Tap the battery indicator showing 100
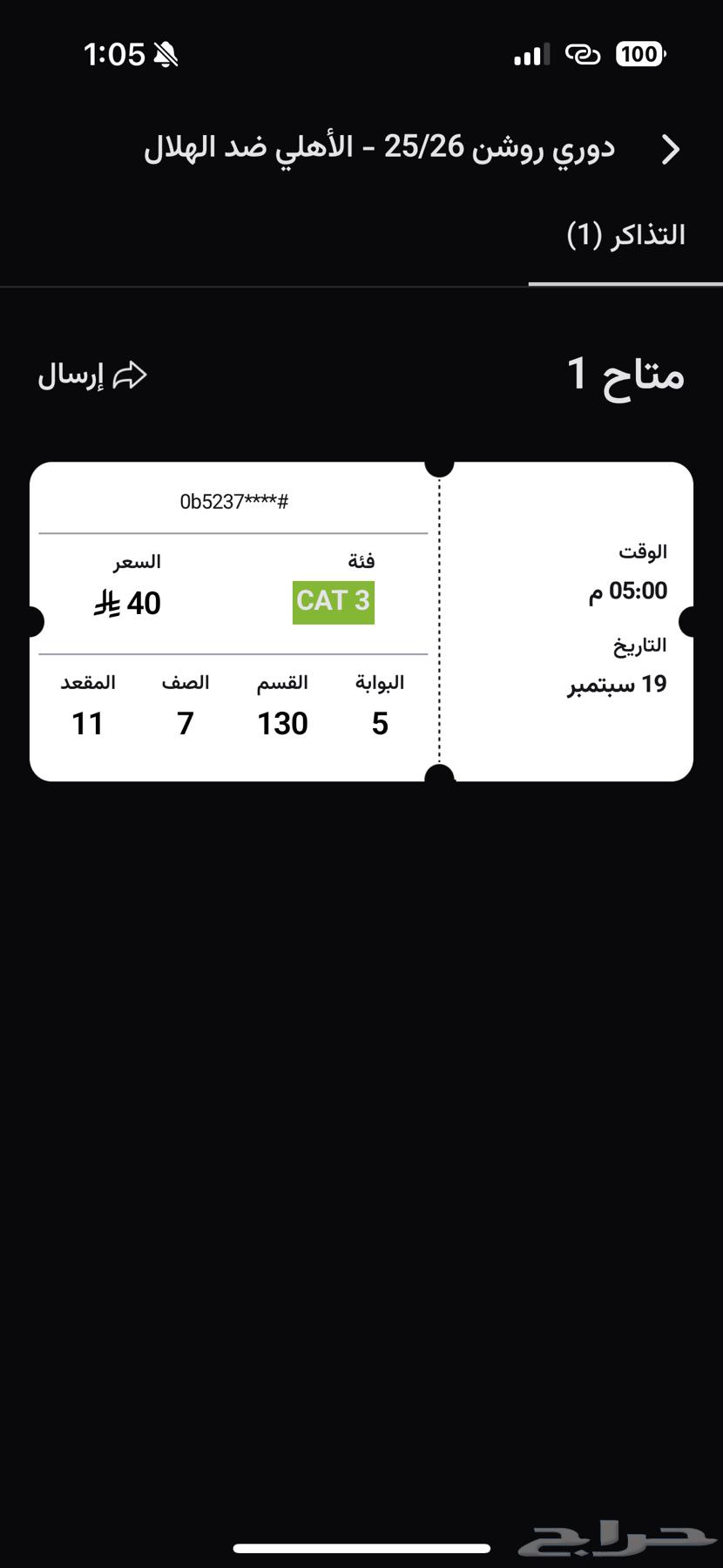Screen dimensions: 723x1568 click(639, 55)
